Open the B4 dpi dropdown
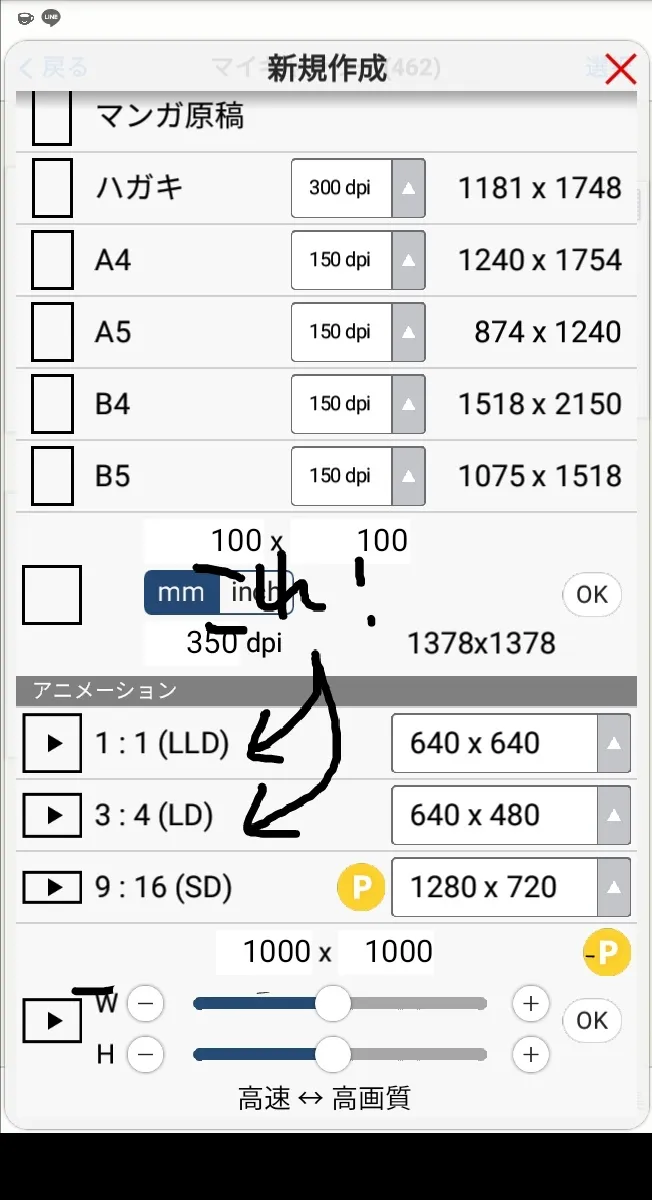652x1200 pixels. pyautogui.click(x=358, y=404)
